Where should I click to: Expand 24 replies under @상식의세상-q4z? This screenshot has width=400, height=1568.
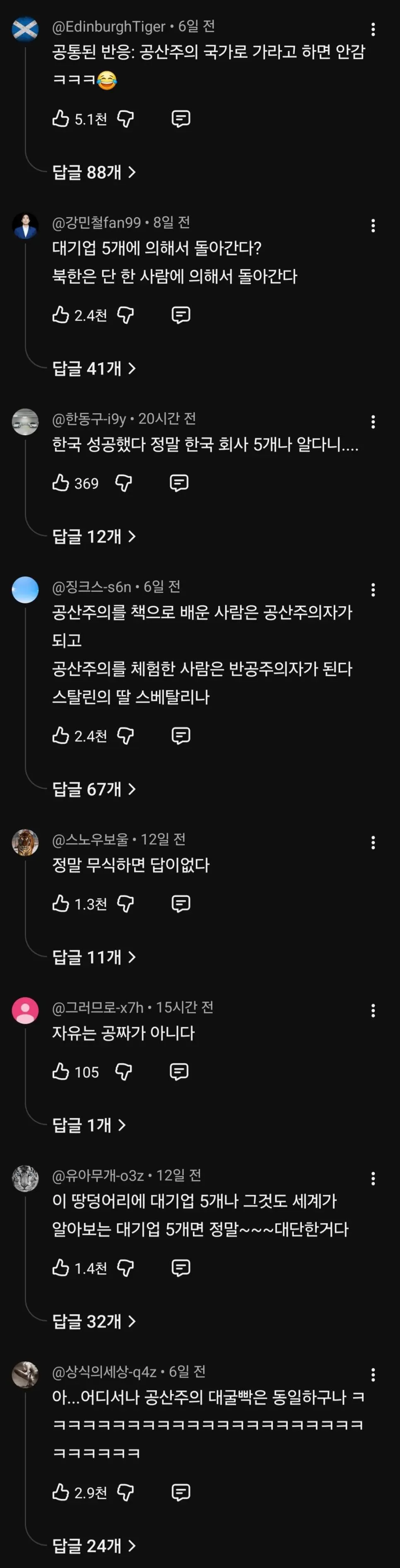click(x=94, y=1546)
